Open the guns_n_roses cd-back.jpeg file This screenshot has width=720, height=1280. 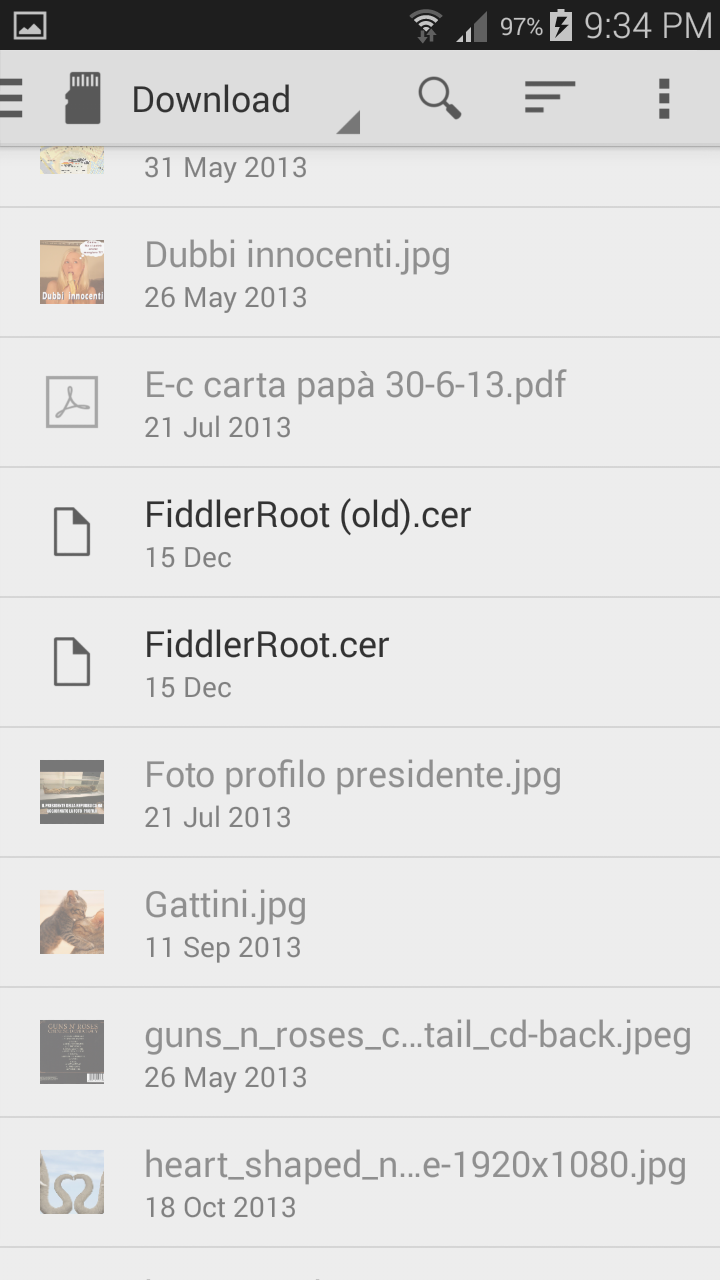pyautogui.click(x=360, y=1052)
